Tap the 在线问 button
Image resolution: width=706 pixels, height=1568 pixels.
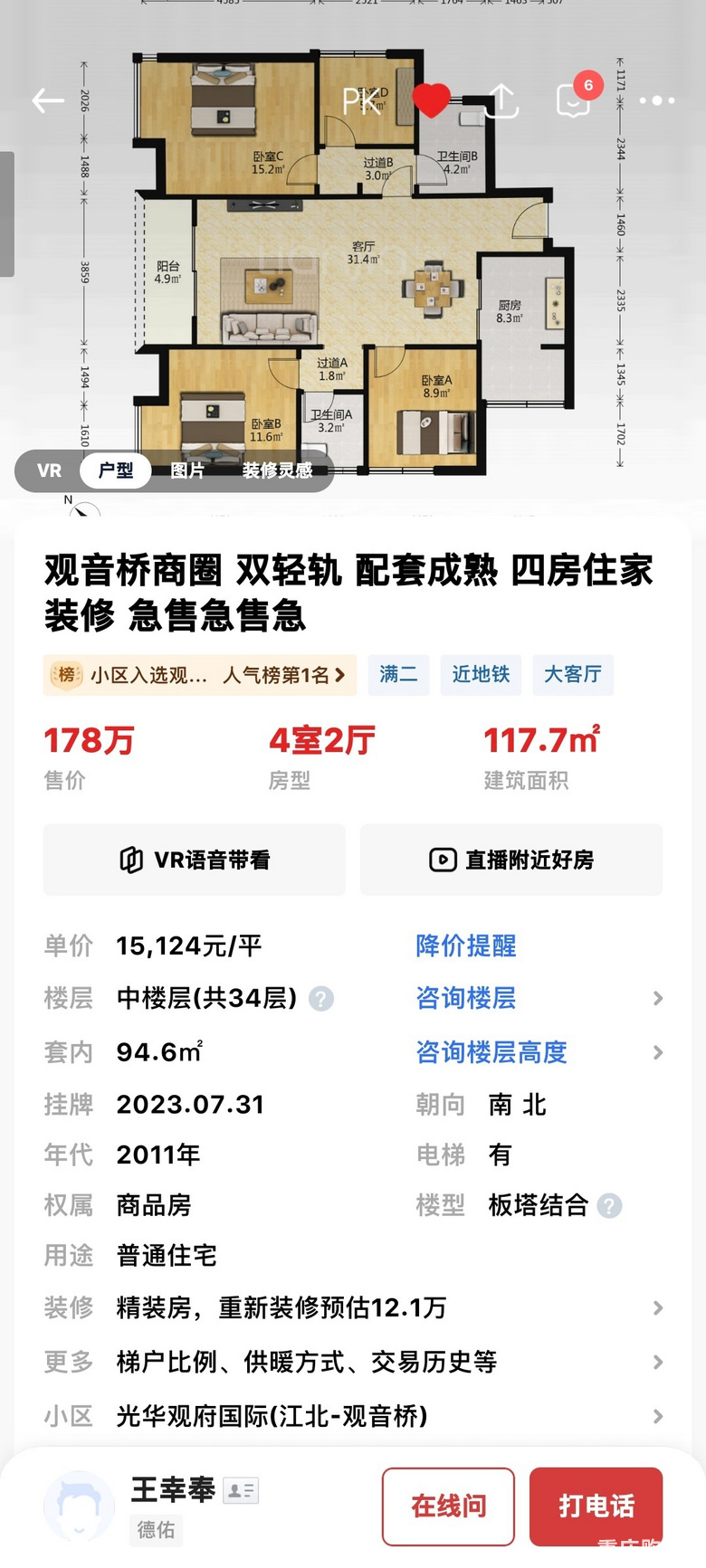tap(448, 1506)
